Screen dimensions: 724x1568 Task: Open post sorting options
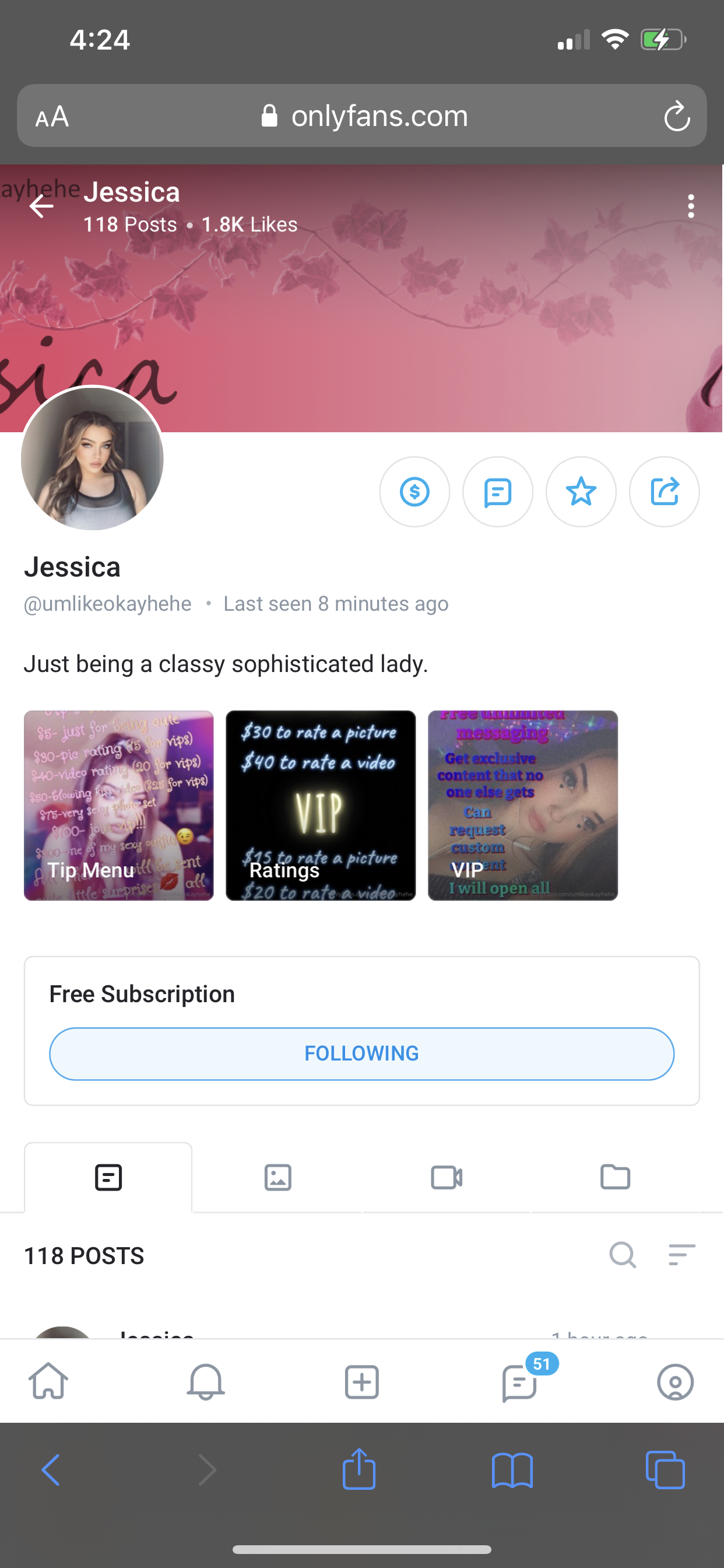(x=681, y=1255)
